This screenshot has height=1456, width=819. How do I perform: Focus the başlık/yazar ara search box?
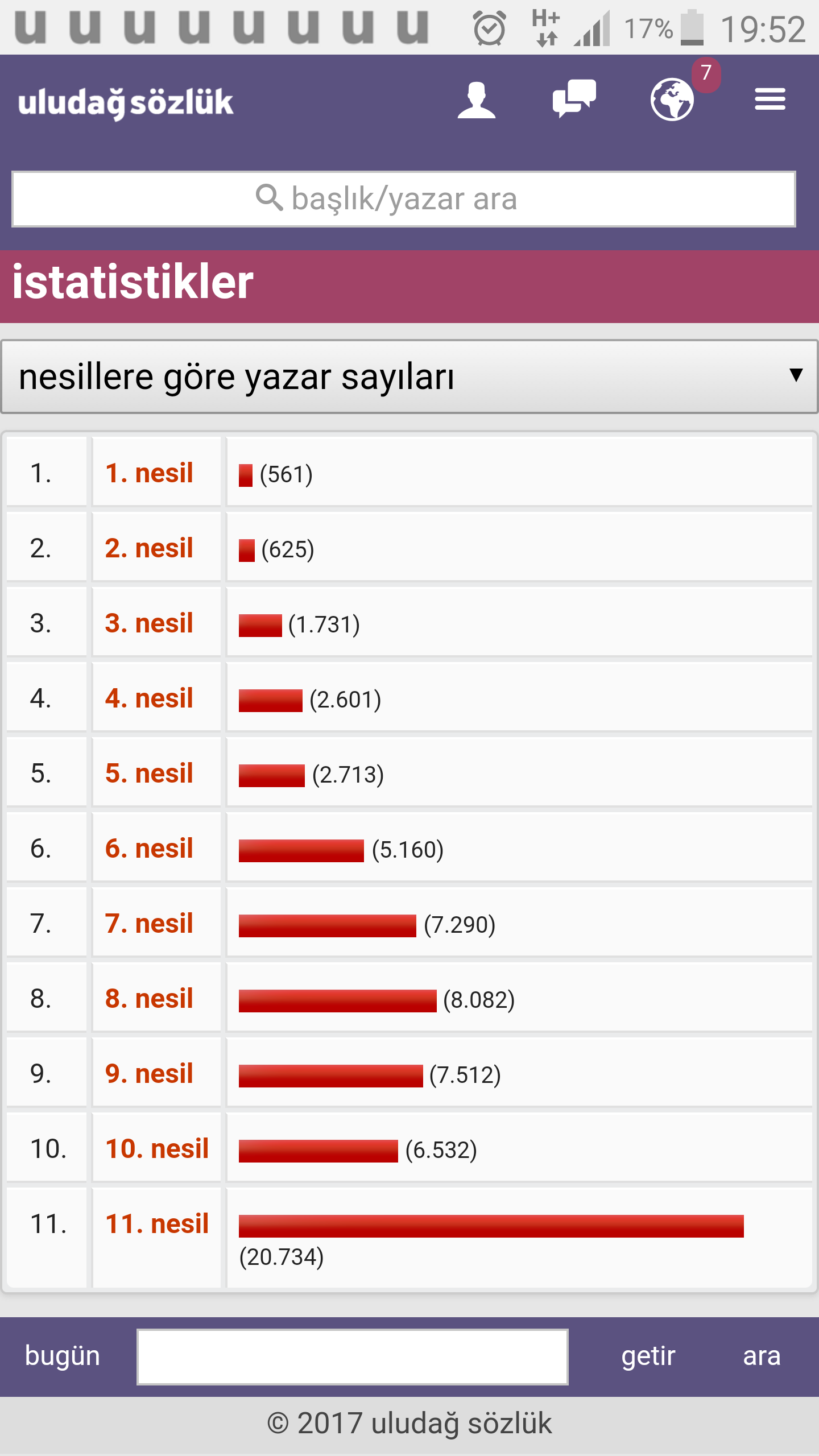coord(404,199)
